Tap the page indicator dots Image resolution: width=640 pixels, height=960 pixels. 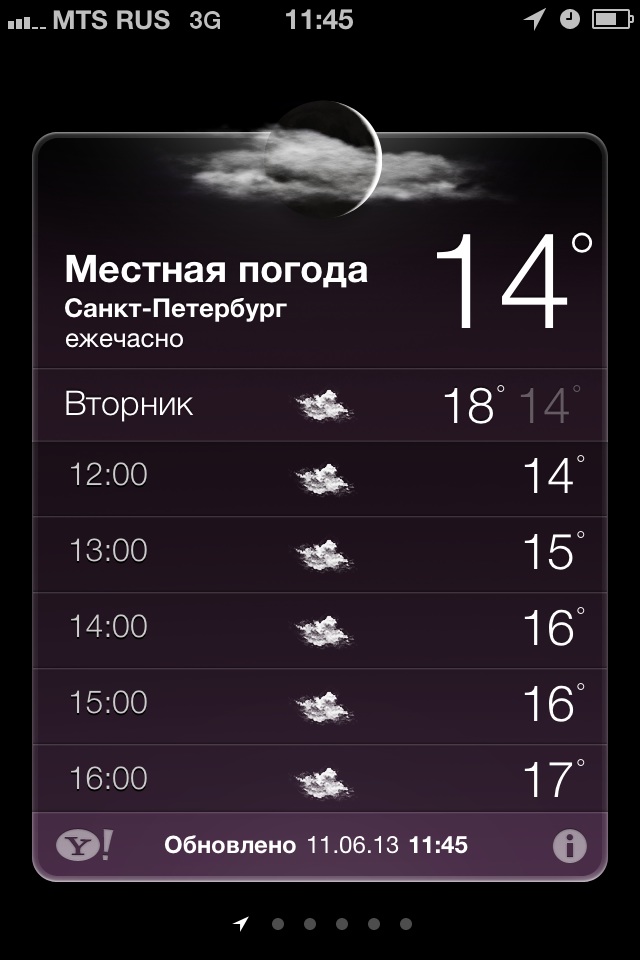[x=324, y=924]
